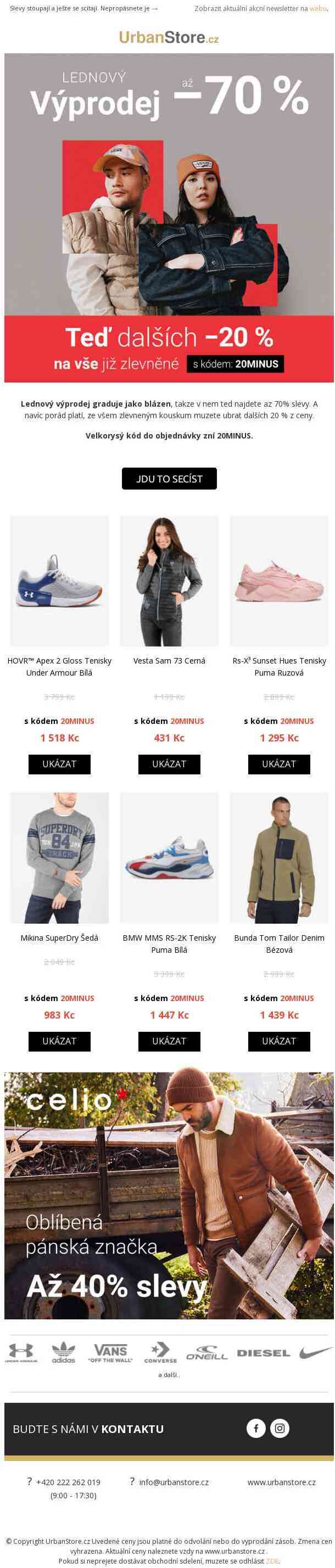Viewport: 335px width, 1568px height.
Task: Show the Vesta Sam 73 Černá jacket
Action: point(169,764)
